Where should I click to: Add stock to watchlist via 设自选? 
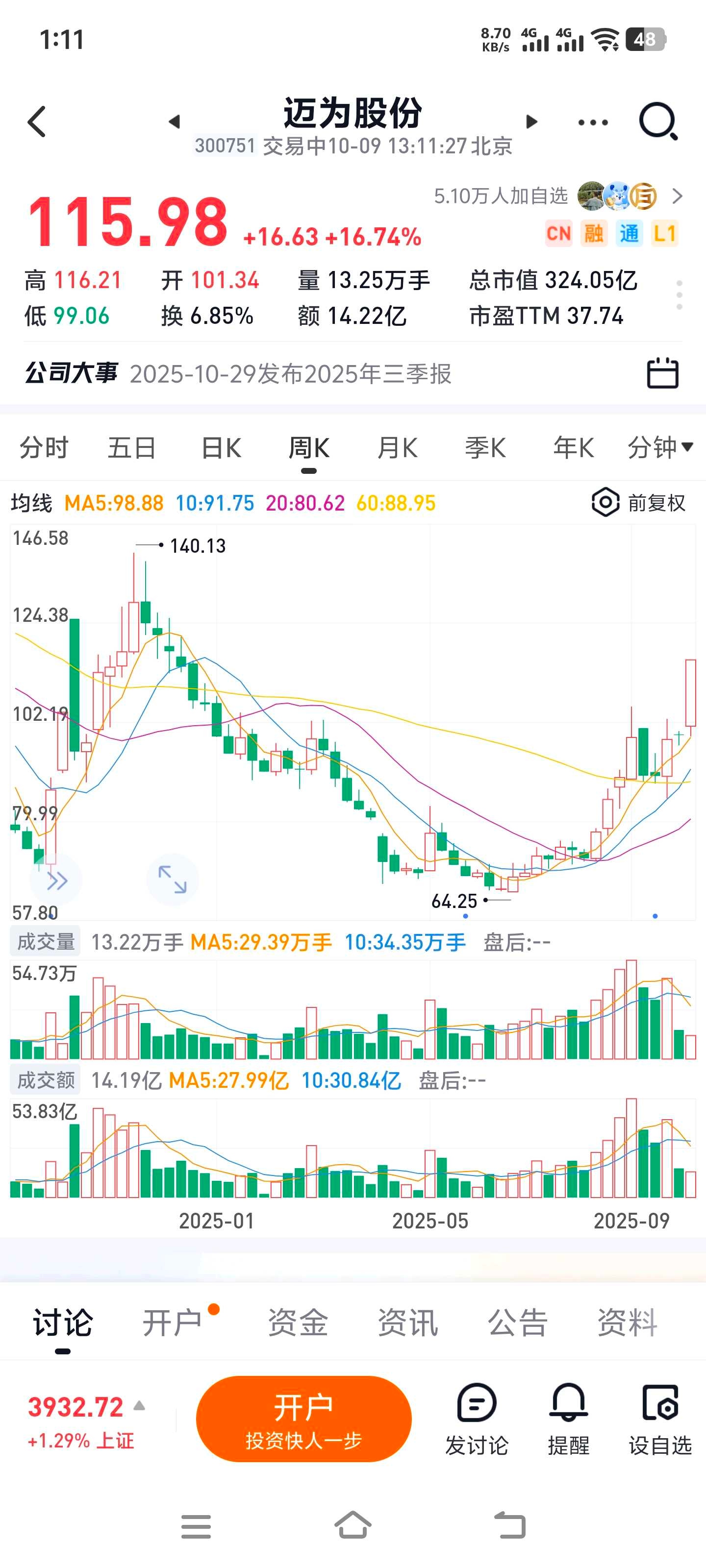pyautogui.click(x=660, y=1418)
